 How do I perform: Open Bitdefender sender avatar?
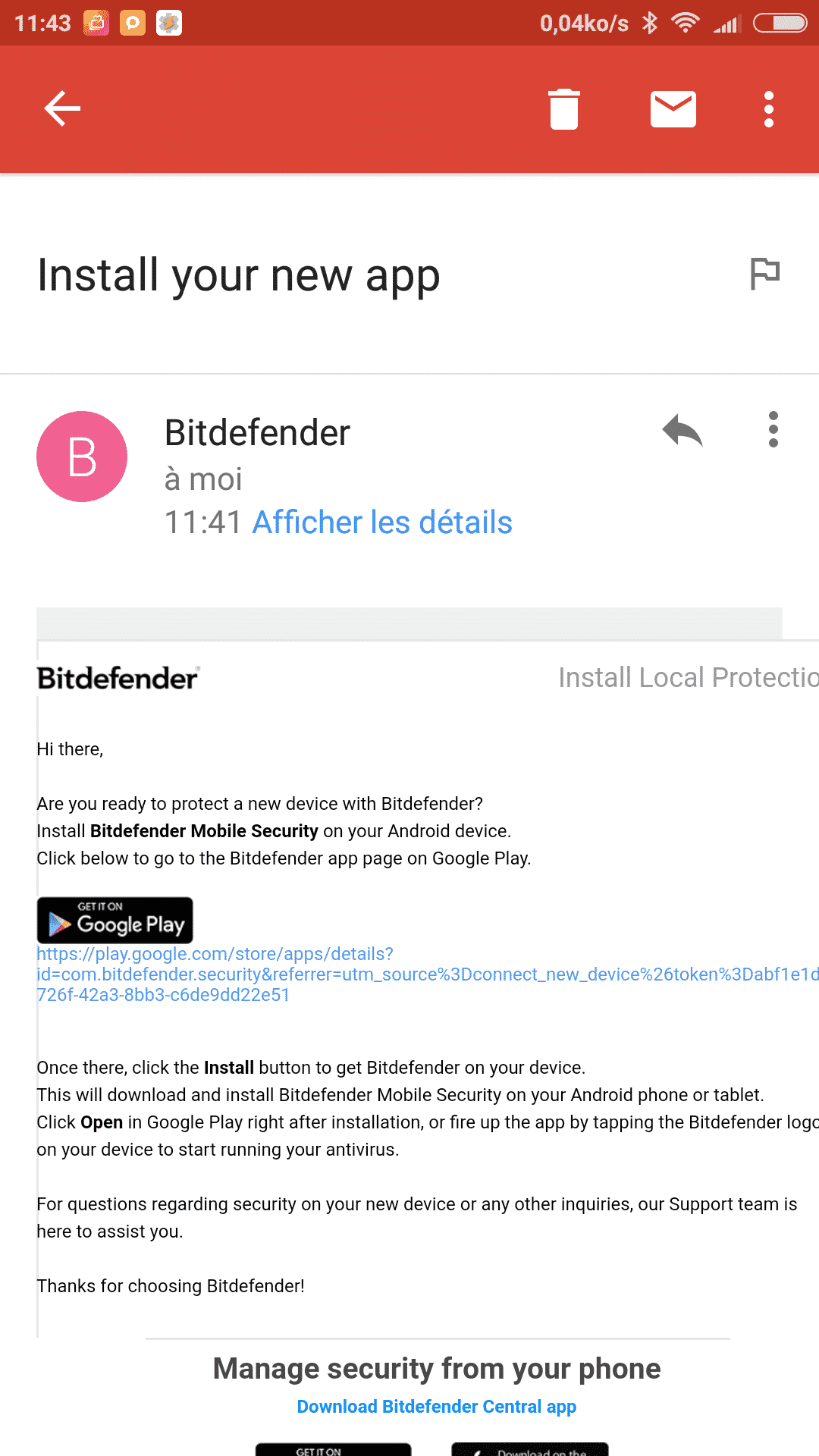(x=82, y=457)
